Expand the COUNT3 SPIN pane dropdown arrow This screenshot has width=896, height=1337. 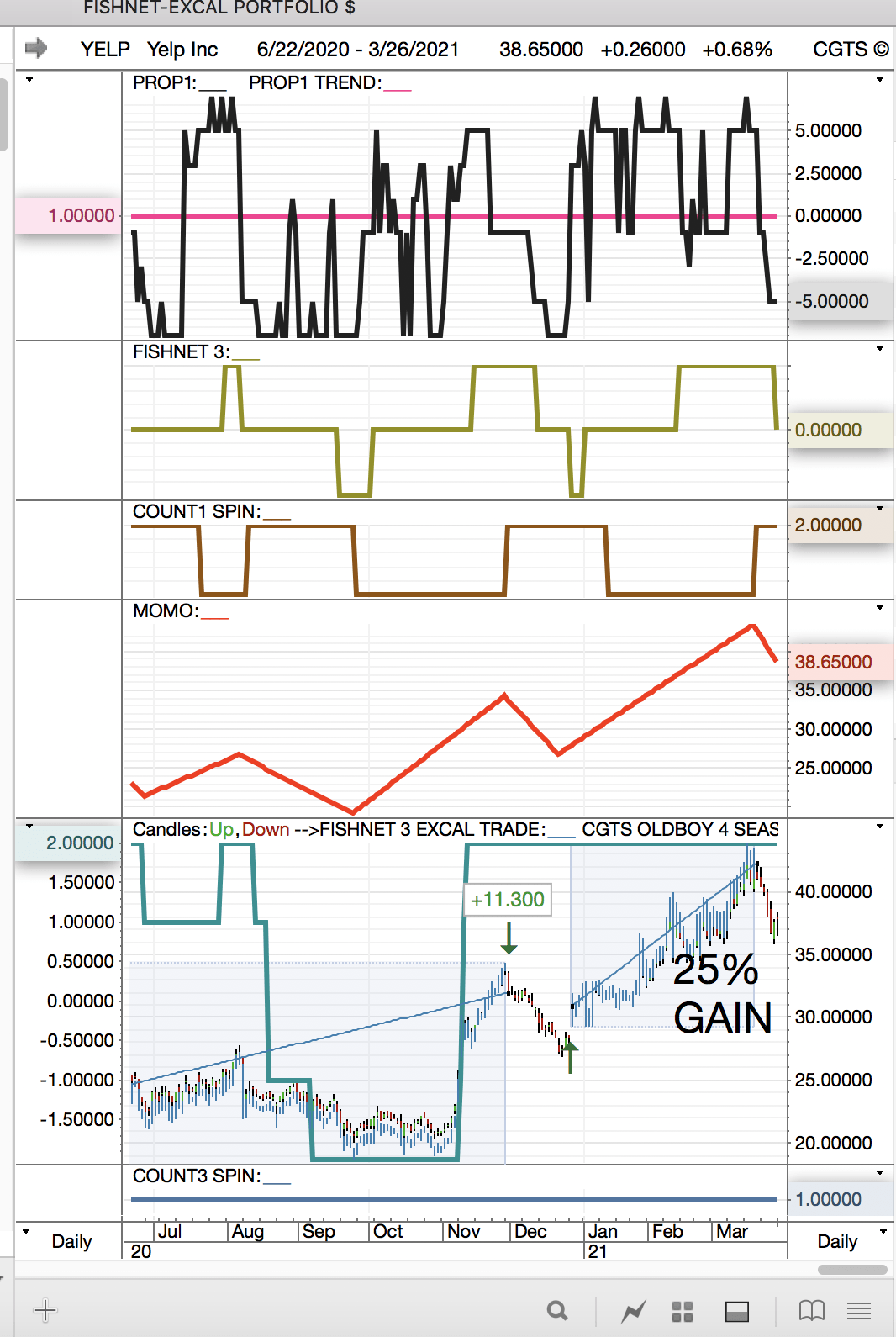(x=880, y=1173)
